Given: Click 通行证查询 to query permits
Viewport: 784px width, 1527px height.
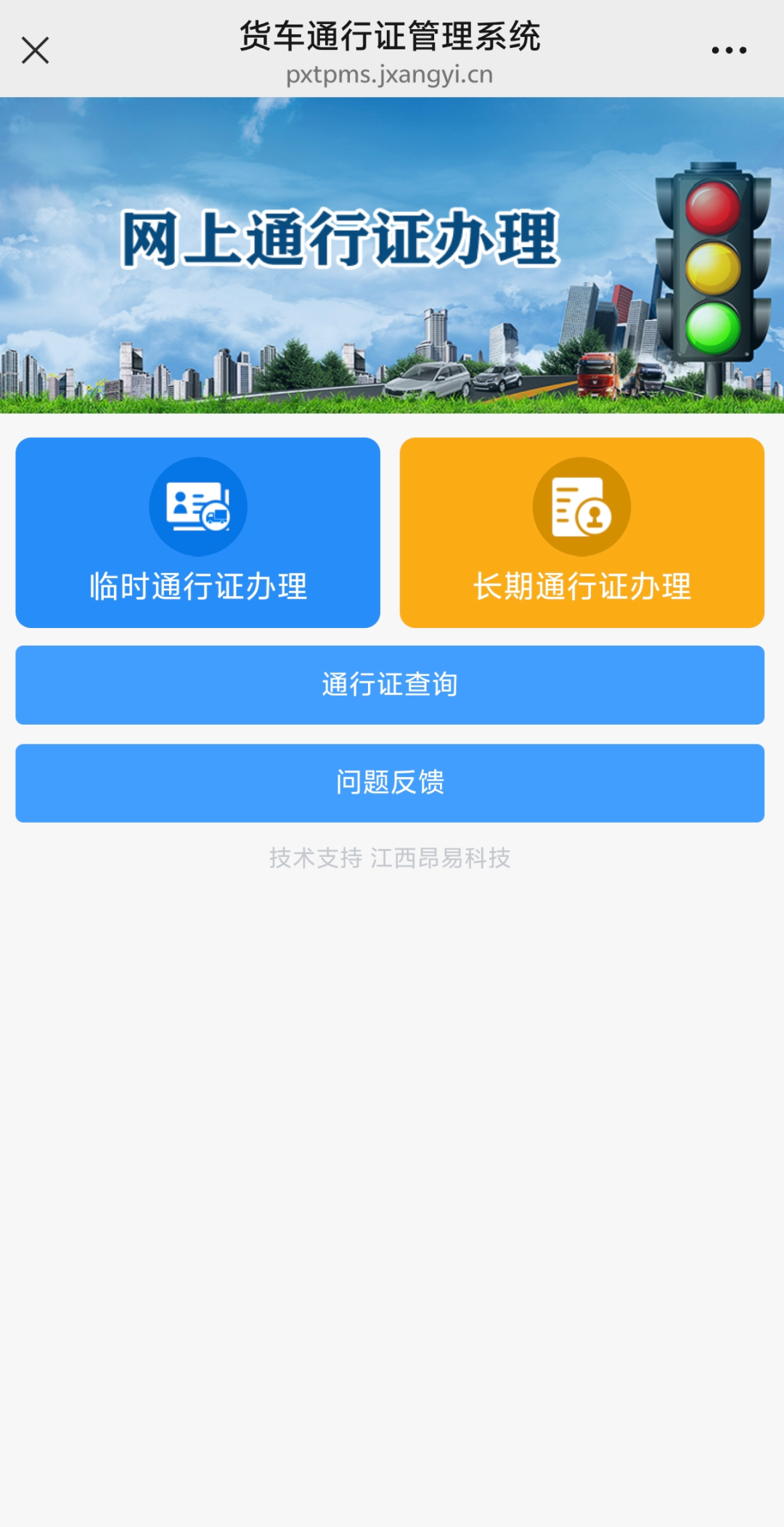Looking at the screenshot, I should pyautogui.click(x=391, y=685).
